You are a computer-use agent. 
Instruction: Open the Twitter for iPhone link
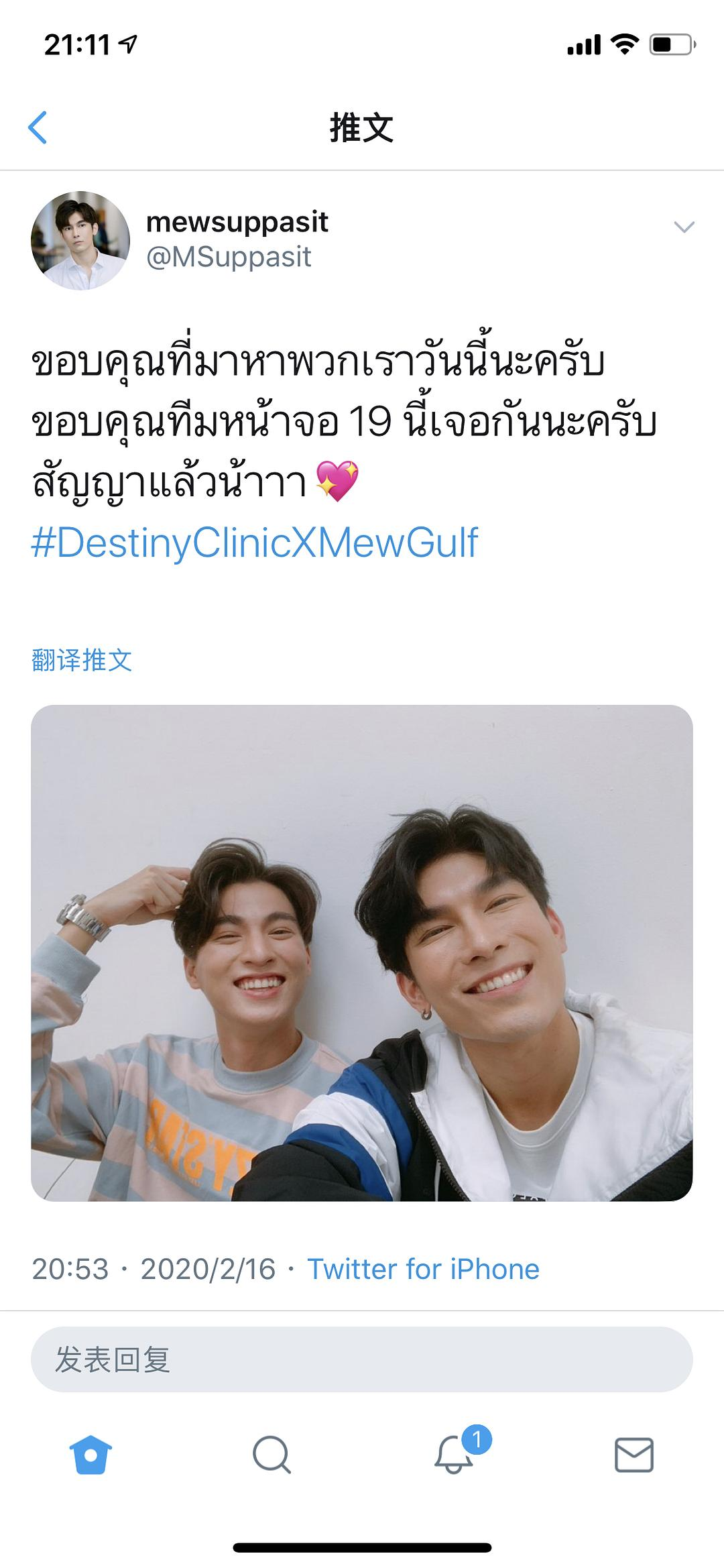(x=423, y=1270)
